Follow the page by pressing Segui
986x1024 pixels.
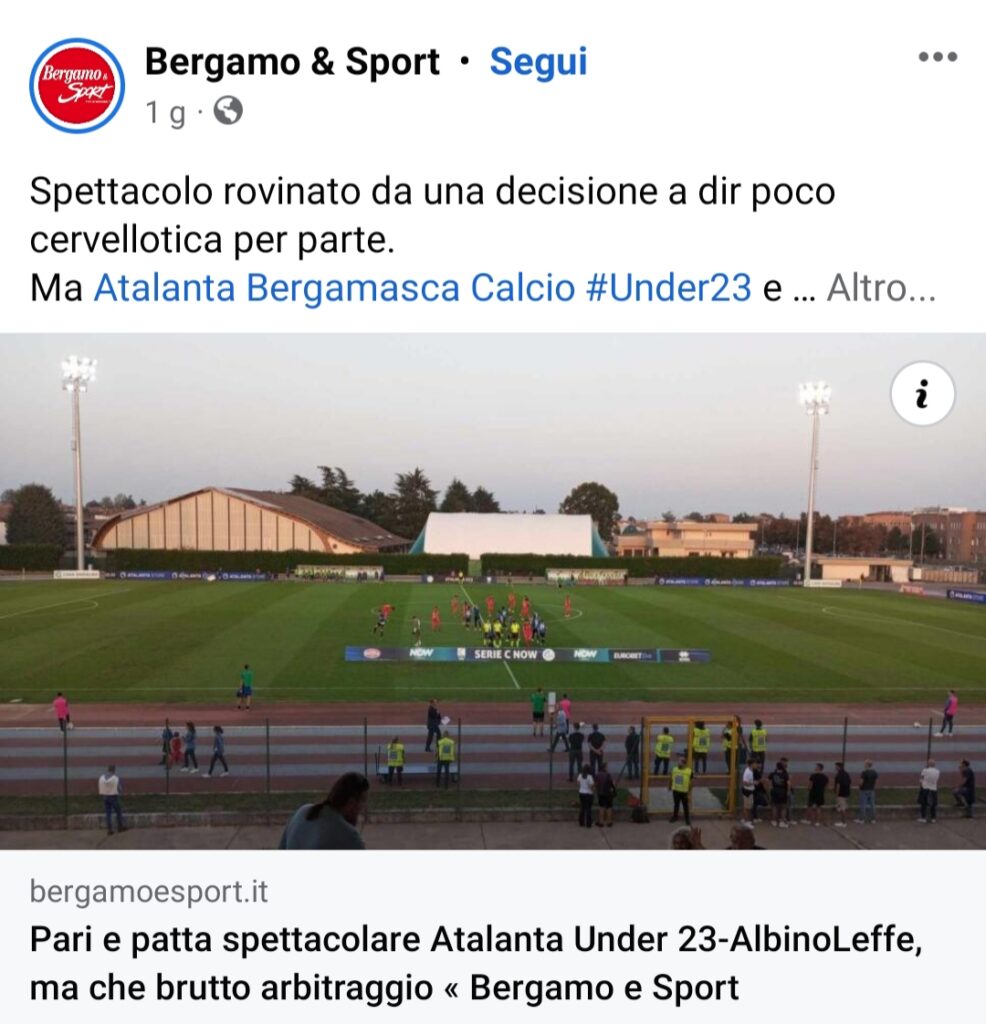pyautogui.click(x=537, y=61)
